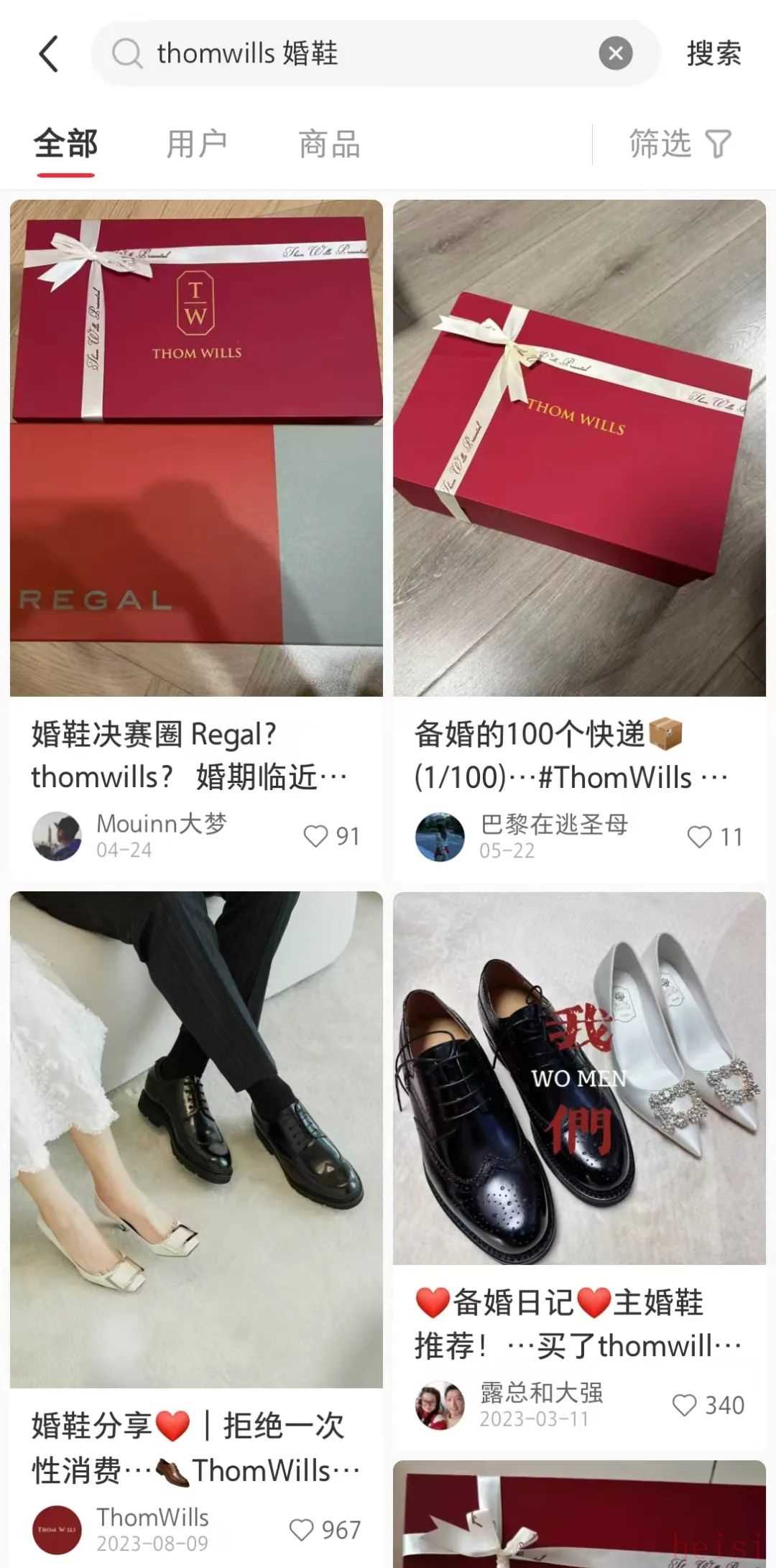Screen dimensions: 776x1568
Task: Open the 筛选 filter options
Action: 680,144
